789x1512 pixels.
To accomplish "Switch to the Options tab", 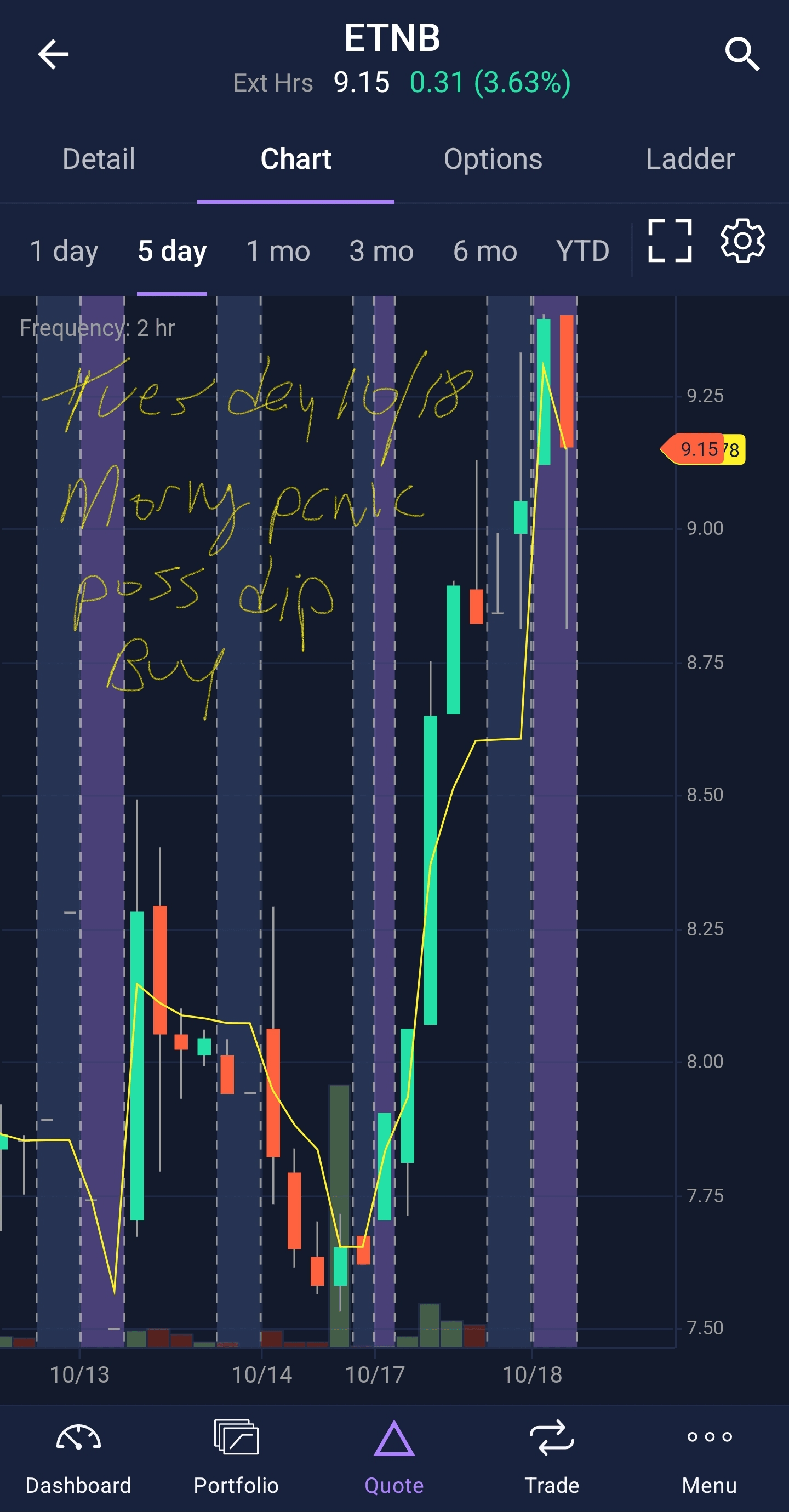I will (493, 159).
